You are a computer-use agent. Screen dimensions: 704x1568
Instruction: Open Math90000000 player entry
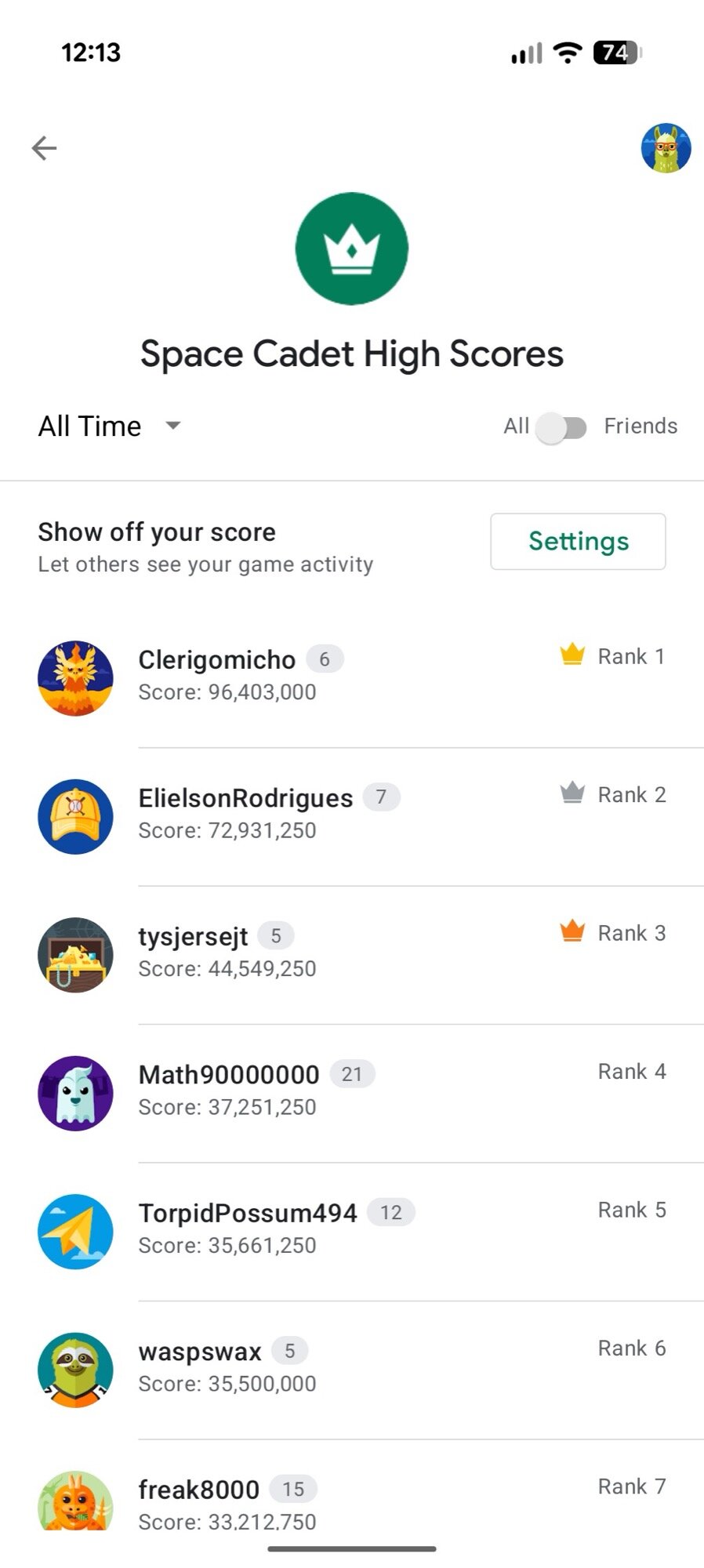[228, 1075]
